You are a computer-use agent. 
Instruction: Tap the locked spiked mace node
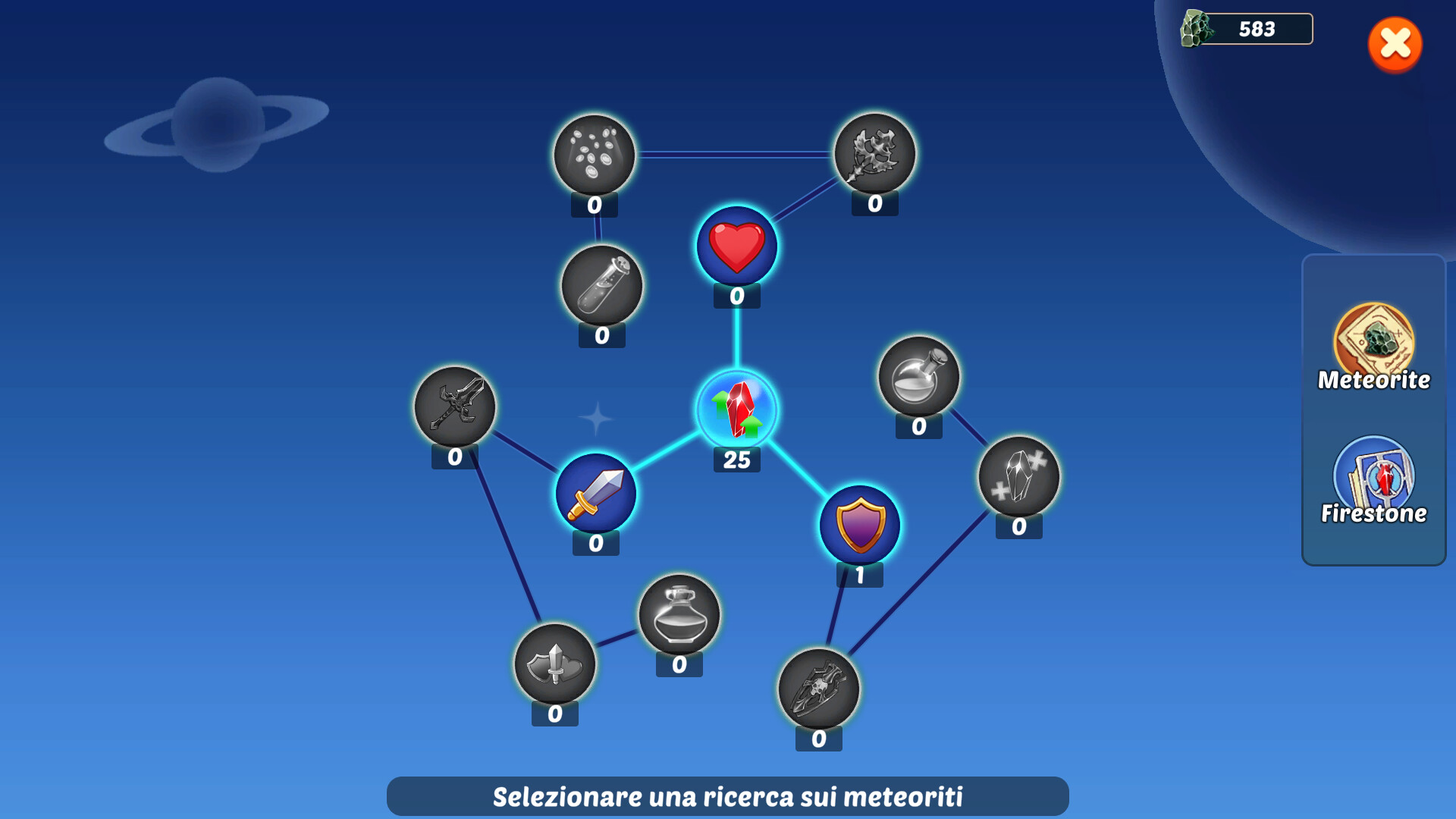(874, 154)
